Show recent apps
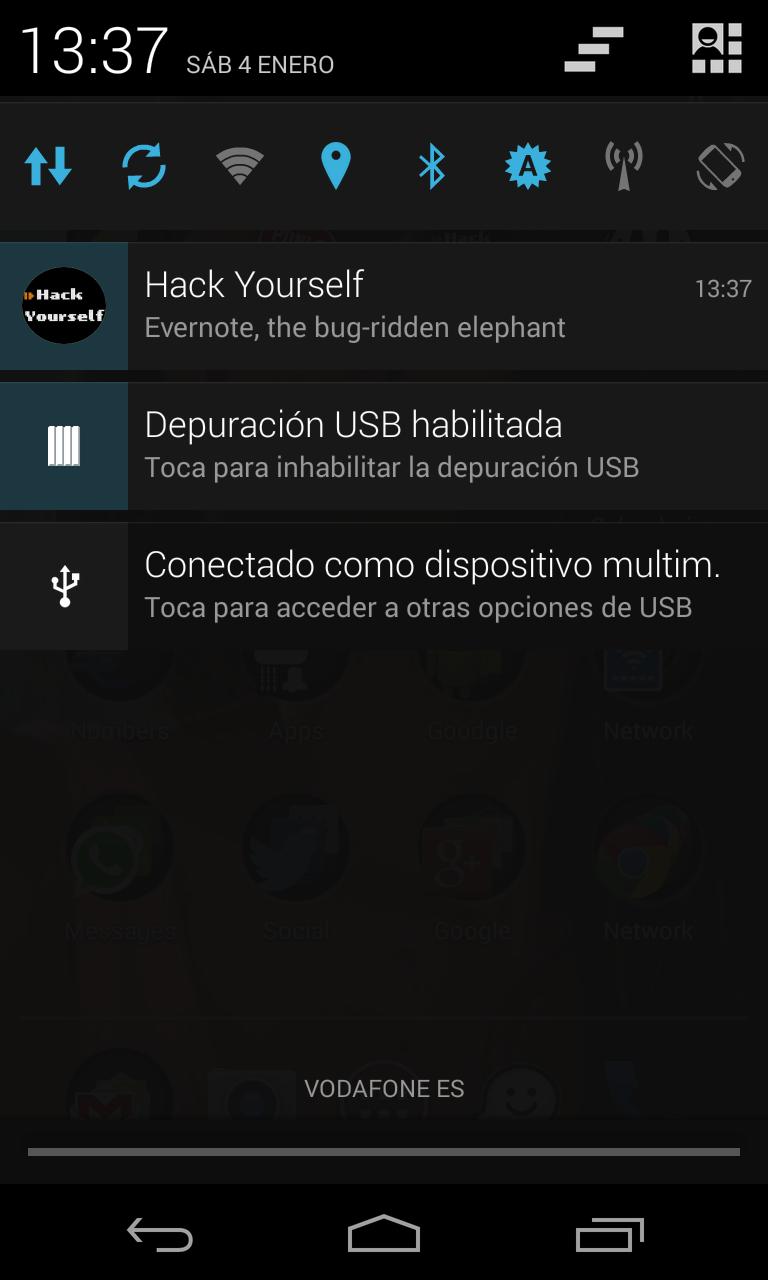This screenshot has width=768, height=1280. click(x=610, y=1235)
